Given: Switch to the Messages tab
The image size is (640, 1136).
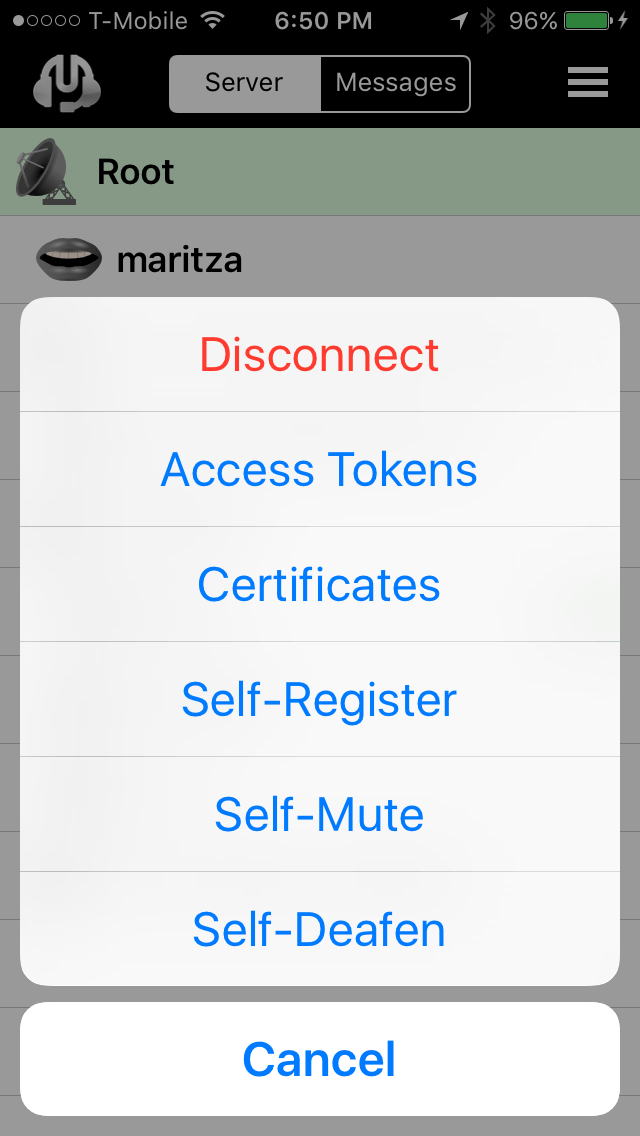Looking at the screenshot, I should coord(396,83).
